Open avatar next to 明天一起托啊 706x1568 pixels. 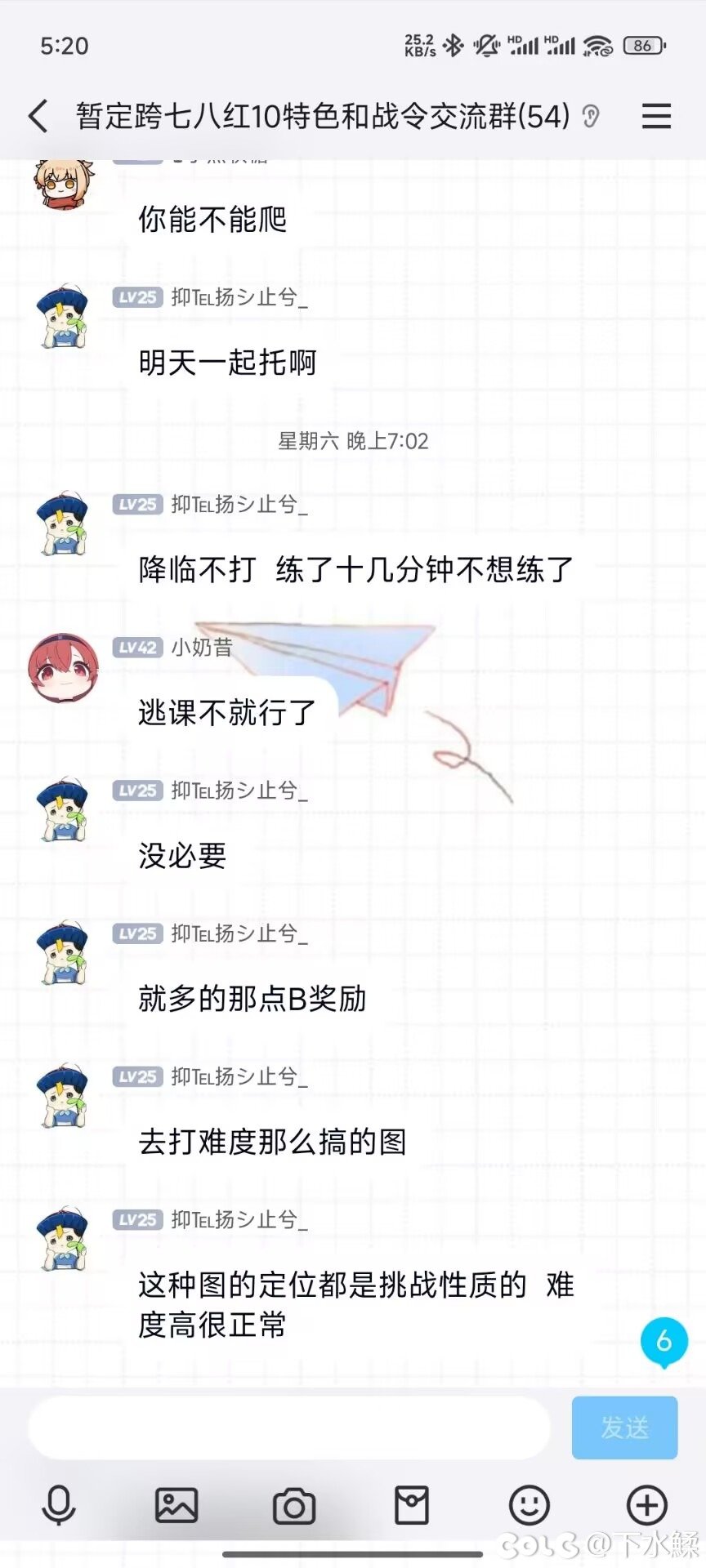(63, 317)
